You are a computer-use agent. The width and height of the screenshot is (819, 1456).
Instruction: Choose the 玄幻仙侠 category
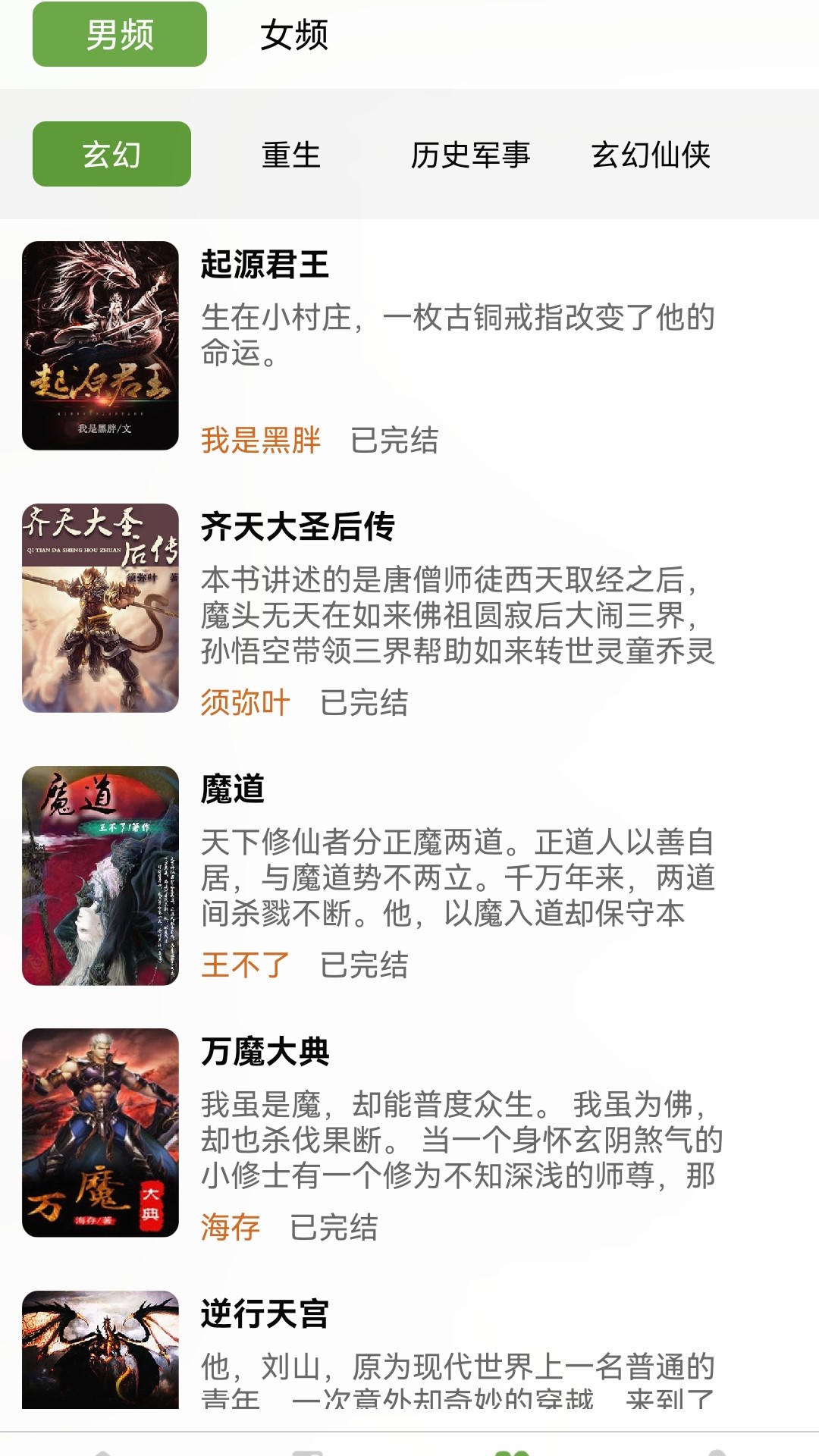651,154
